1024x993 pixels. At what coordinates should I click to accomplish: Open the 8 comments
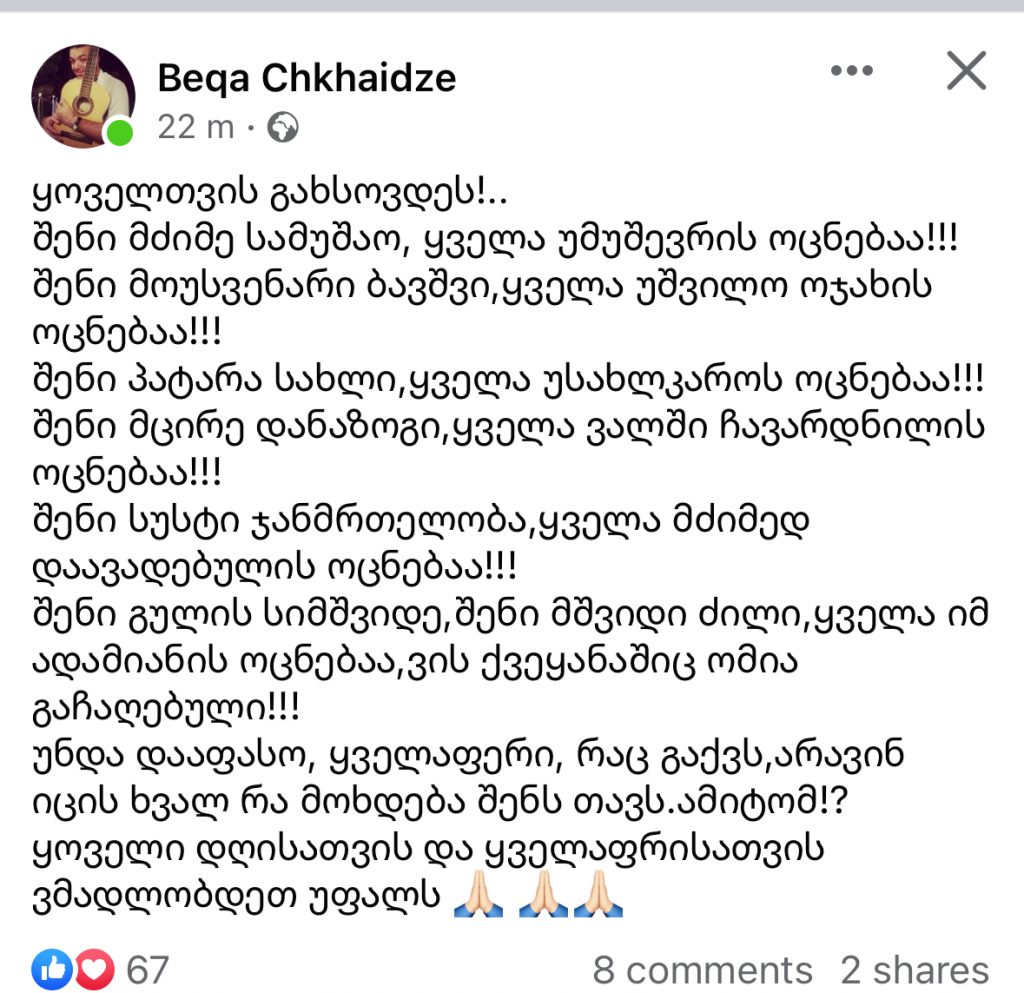pyautogui.click(x=702, y=969)
